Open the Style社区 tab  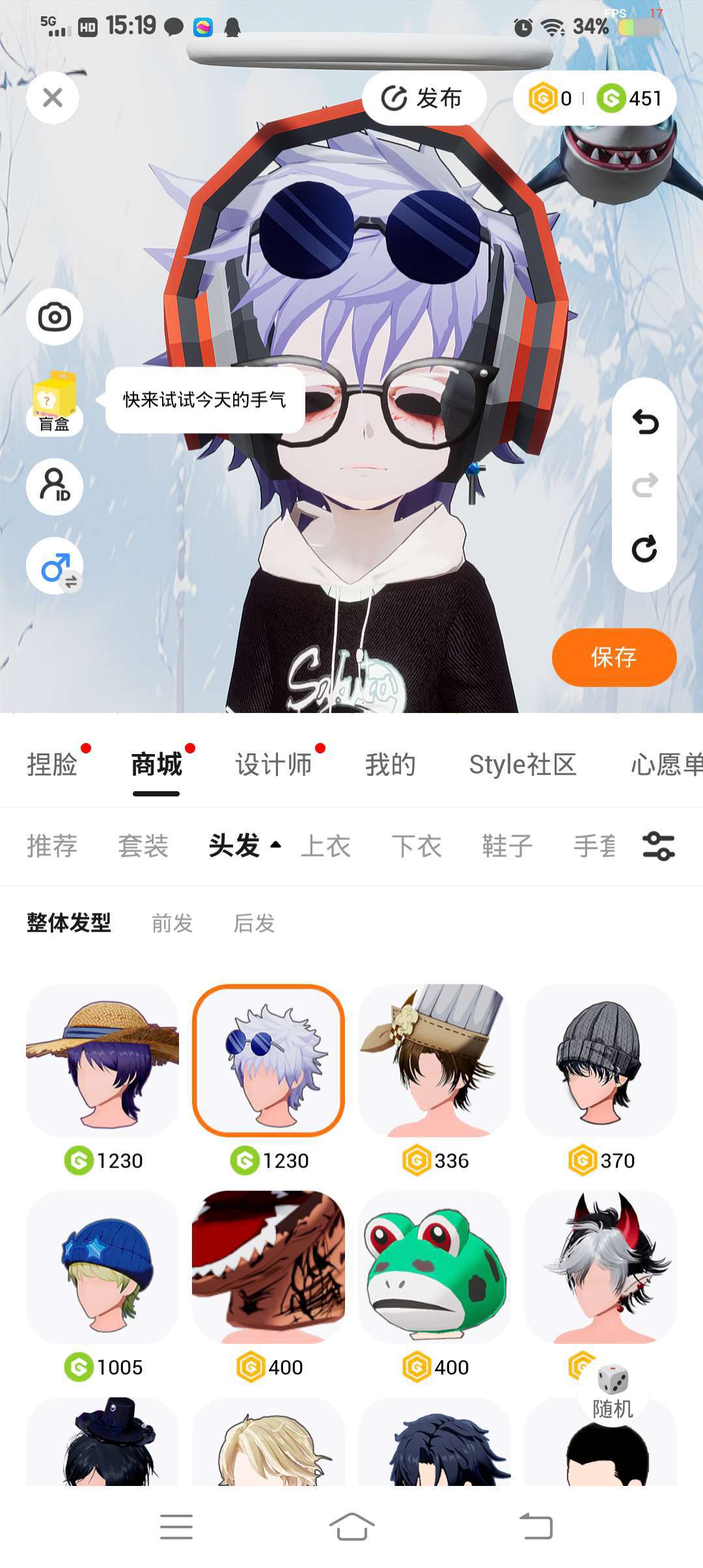click(523, 764)
